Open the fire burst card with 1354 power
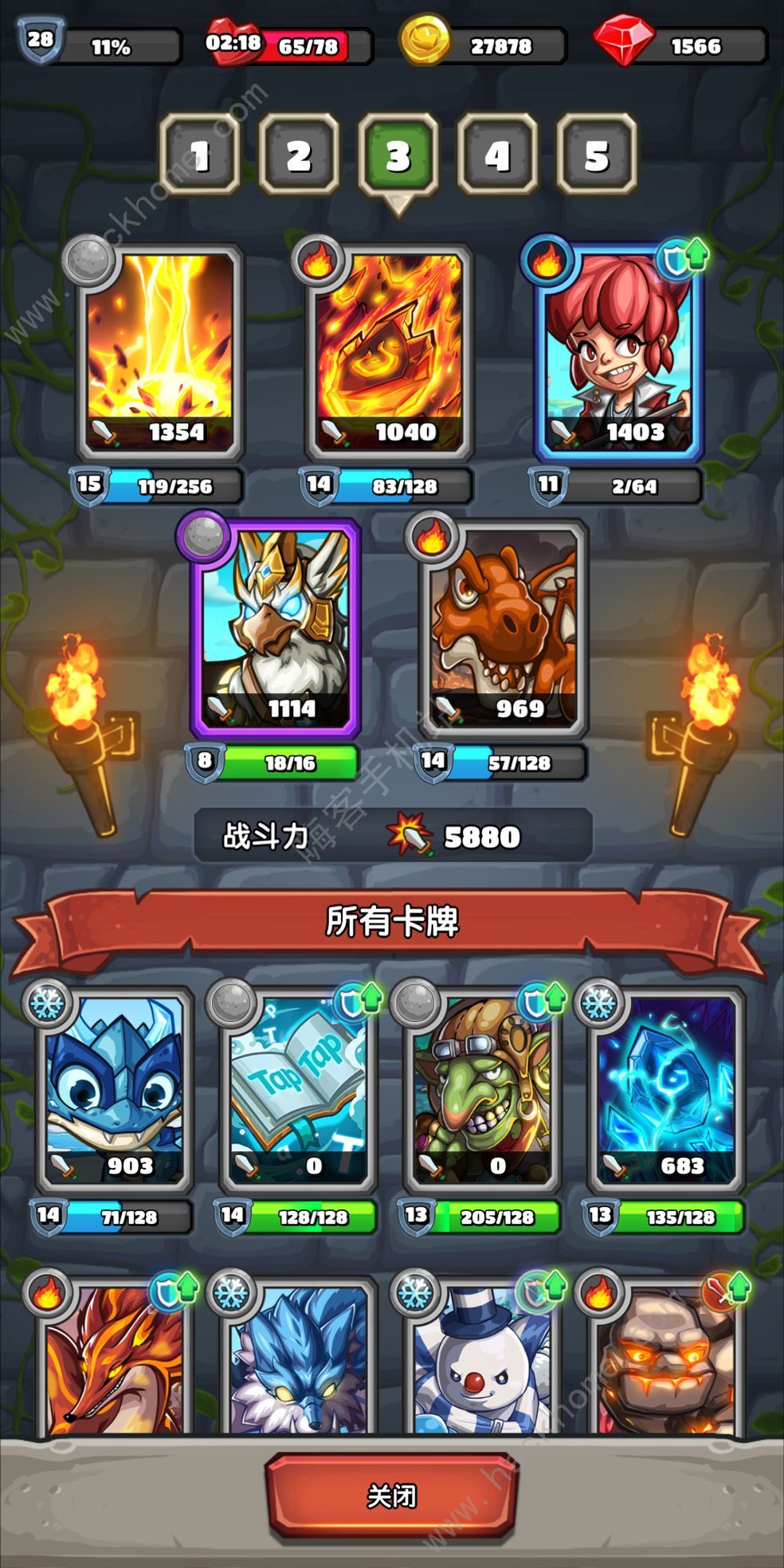The height and width of the screenshot is (1568, 784). (159, 352)
